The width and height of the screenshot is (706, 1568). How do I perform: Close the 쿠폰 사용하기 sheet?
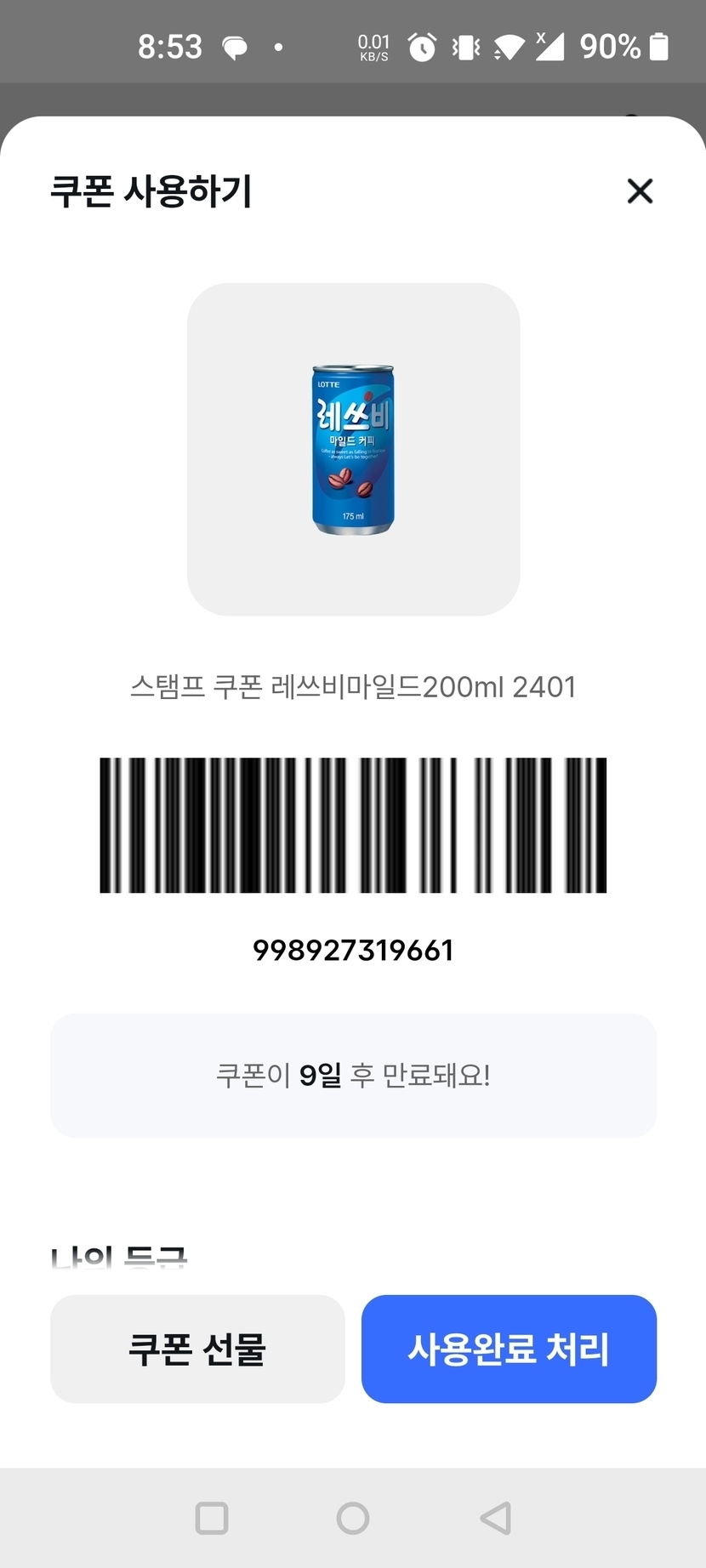[x=640, y=191]
